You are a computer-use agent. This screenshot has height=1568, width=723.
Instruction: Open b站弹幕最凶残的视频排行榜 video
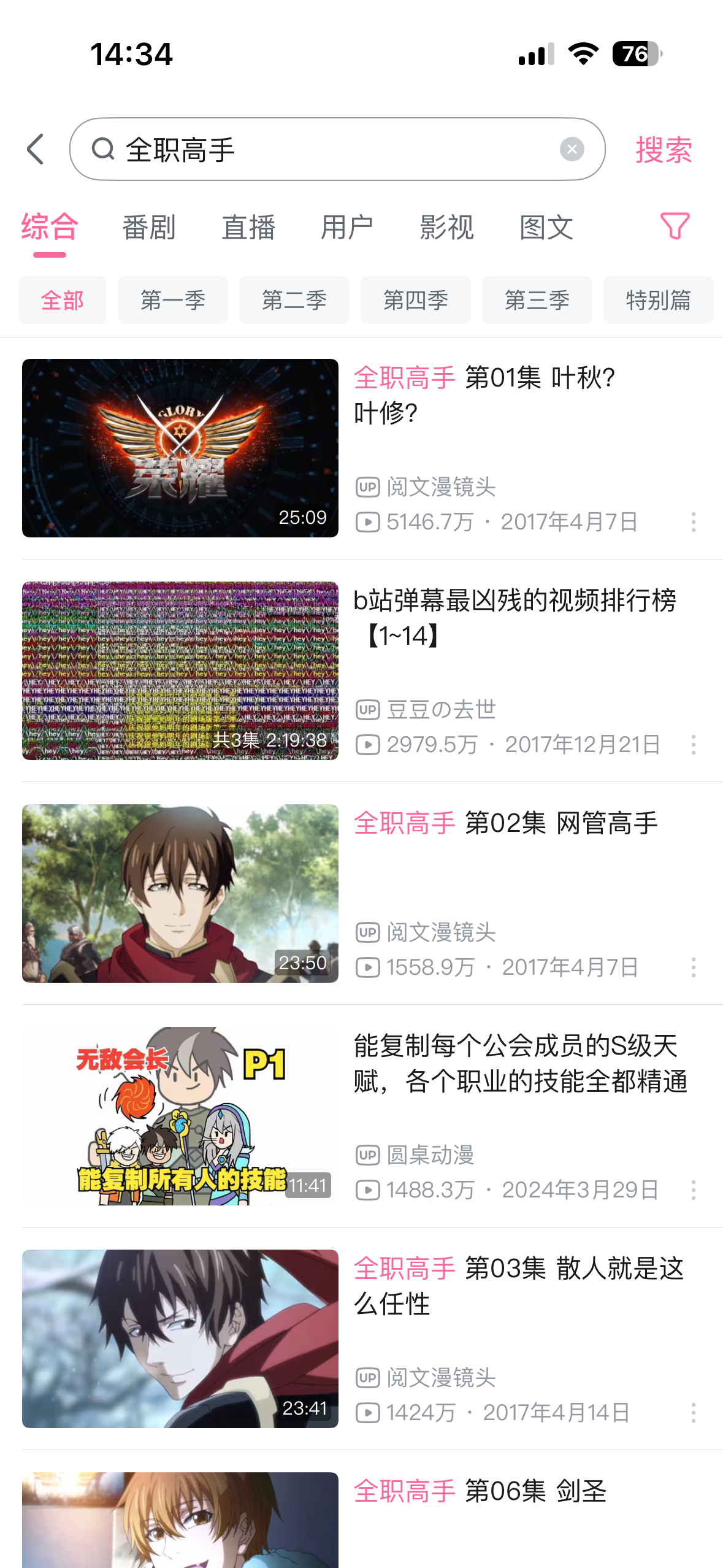tap(180, 671)
